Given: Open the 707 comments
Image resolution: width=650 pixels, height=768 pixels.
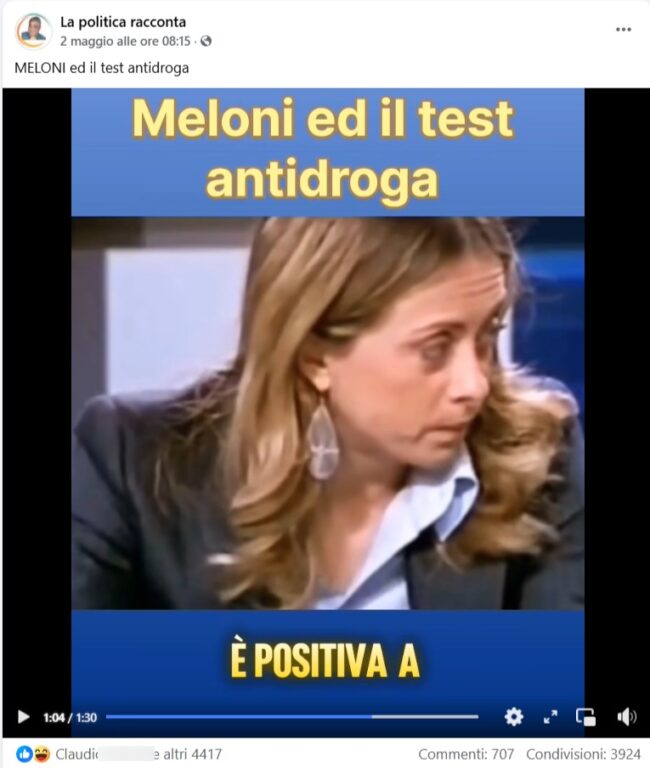Looking at the screenshot, I should click(x=467, y=754).
